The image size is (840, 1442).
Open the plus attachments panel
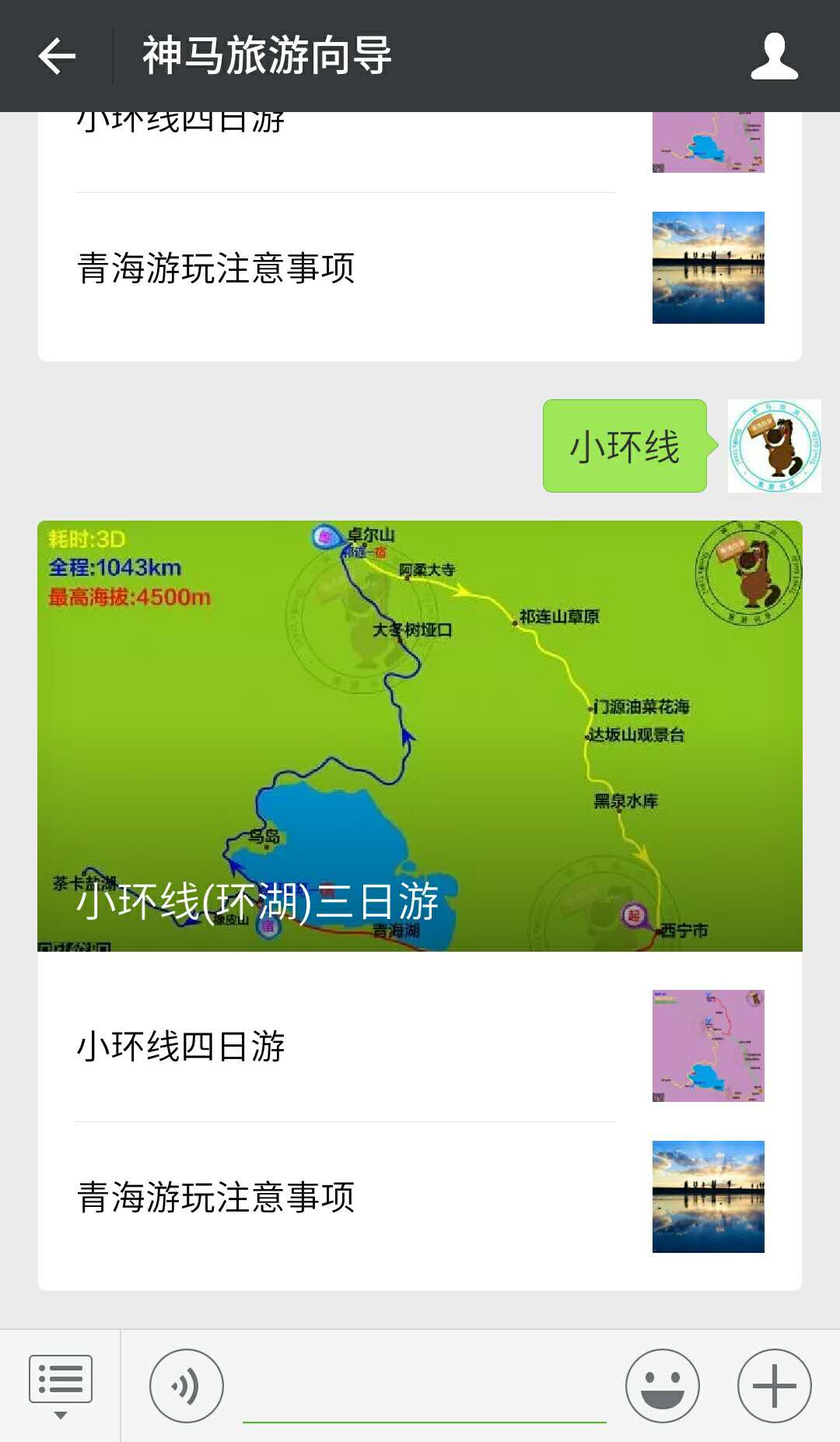tap(774, 1386)
